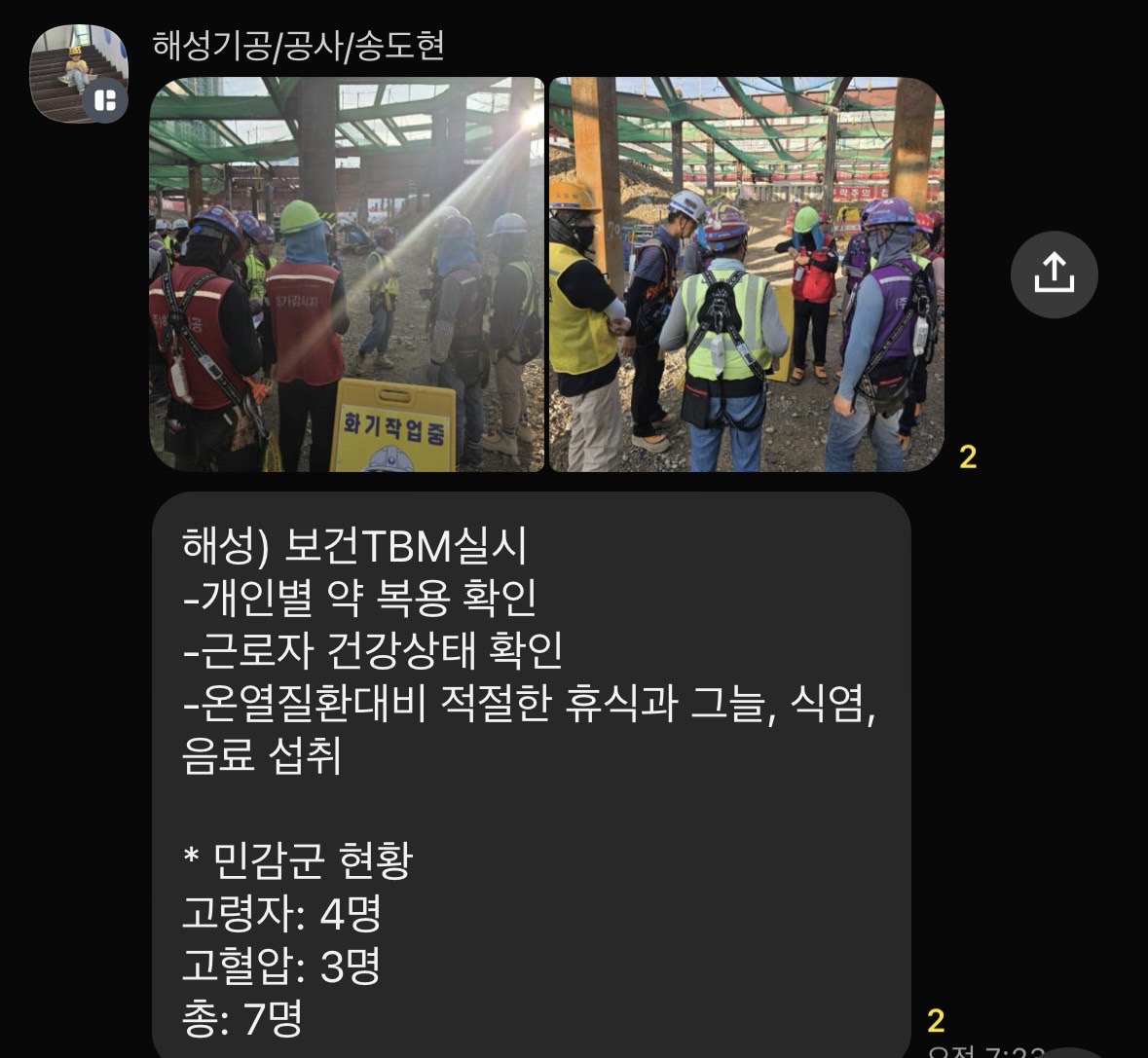Share the photos with the share icon
The image size is (1148, 1058).
[x=1054, y=274]
